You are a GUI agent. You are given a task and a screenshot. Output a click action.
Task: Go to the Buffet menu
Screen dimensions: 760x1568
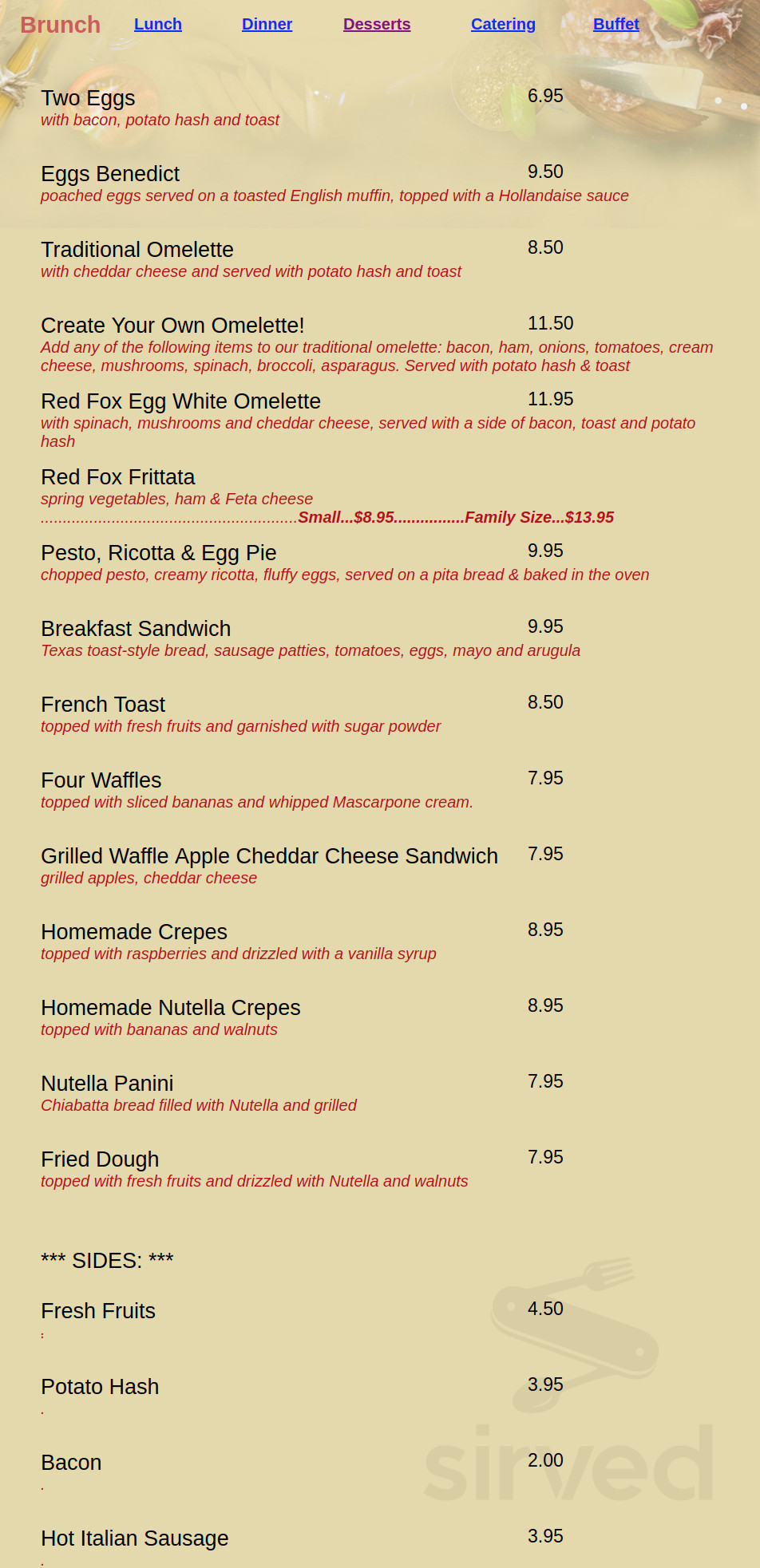tap(616, 24)
